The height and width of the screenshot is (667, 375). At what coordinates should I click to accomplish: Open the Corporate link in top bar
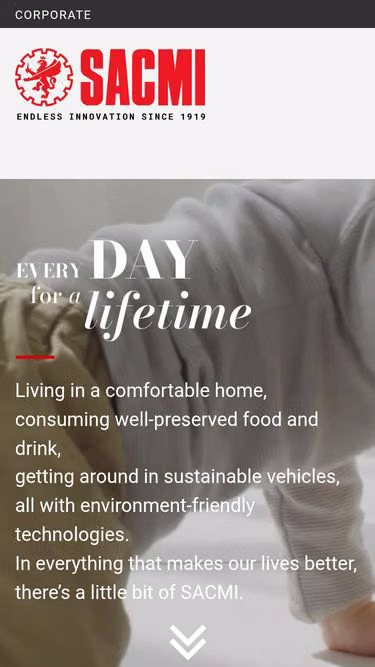(53, 15)
